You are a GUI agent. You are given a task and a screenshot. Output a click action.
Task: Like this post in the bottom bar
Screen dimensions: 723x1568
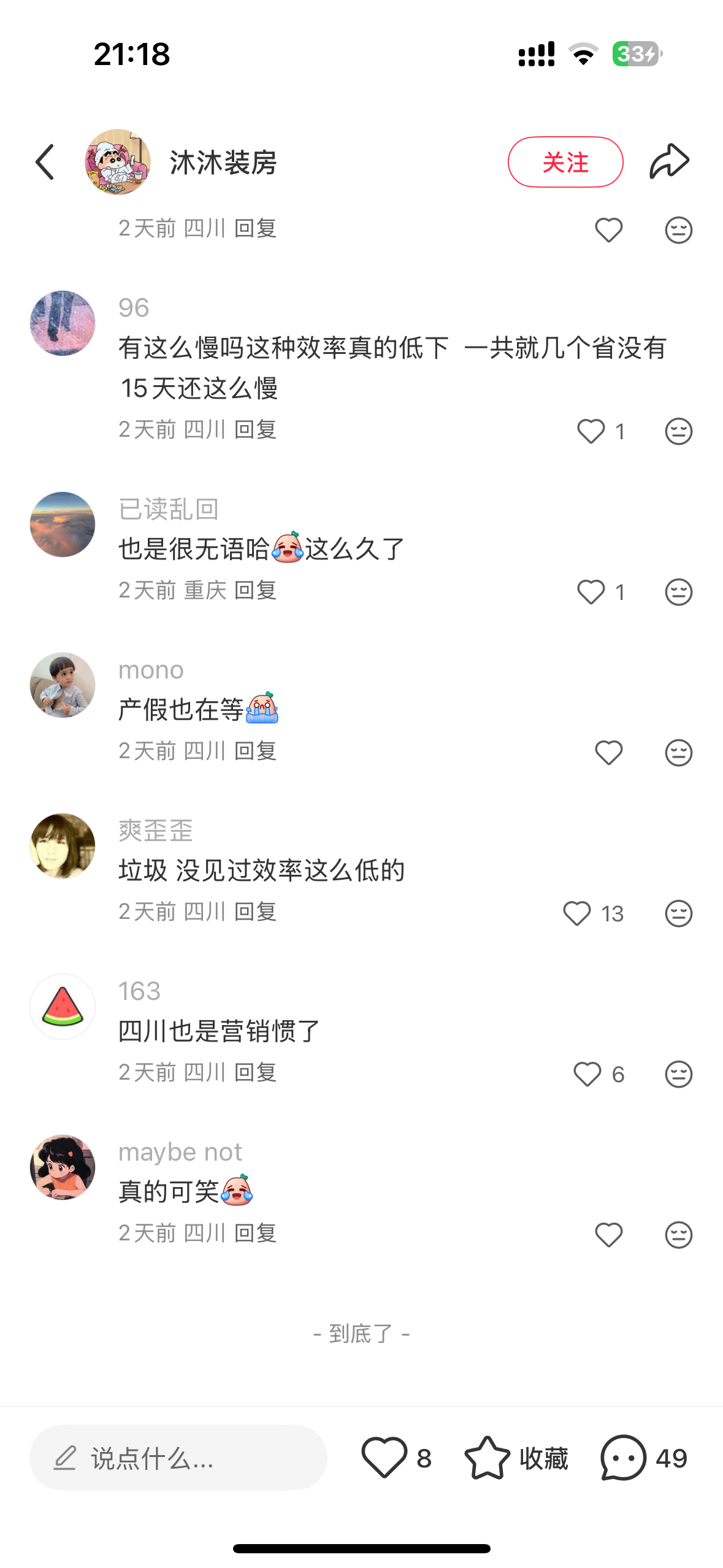click(384, 1458)
